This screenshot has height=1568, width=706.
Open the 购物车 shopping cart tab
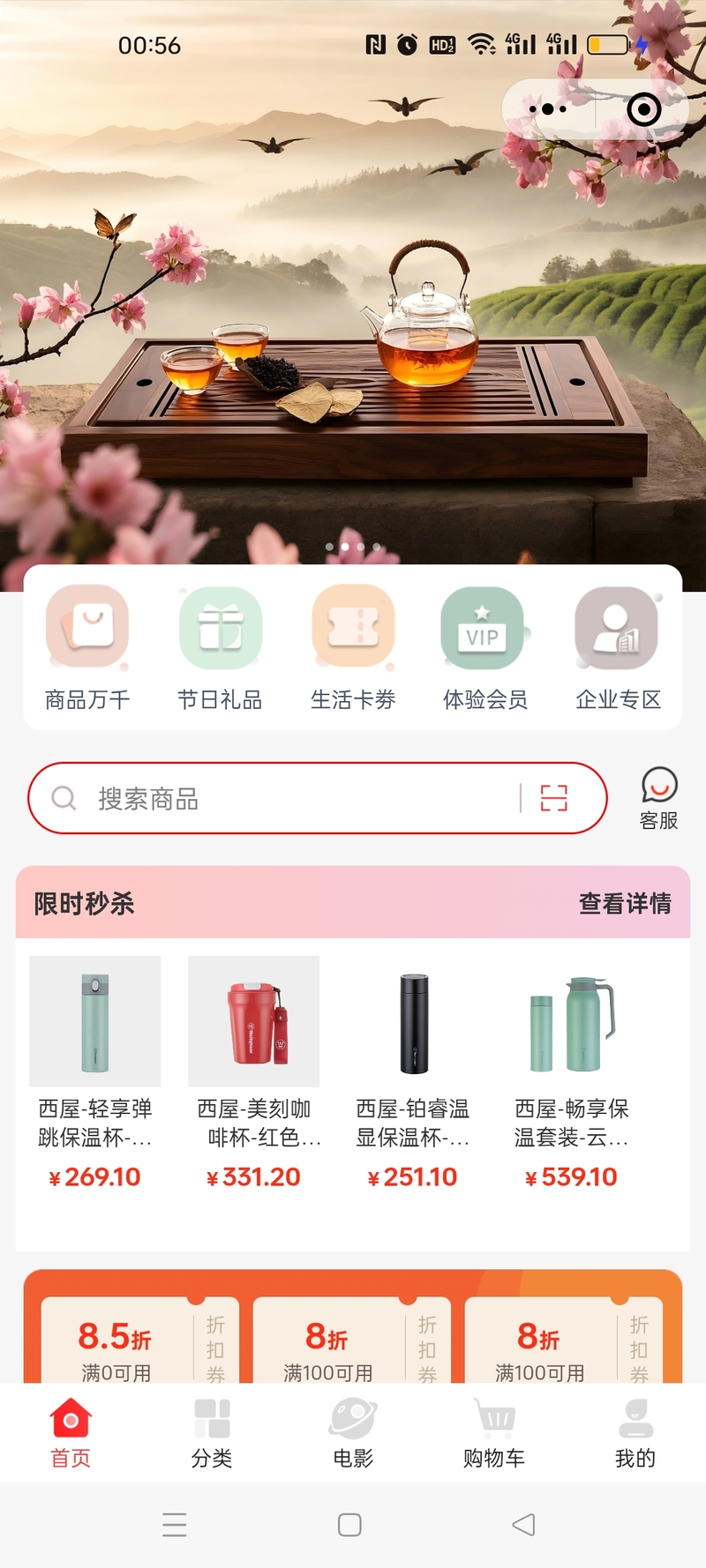pos(494,1433)
